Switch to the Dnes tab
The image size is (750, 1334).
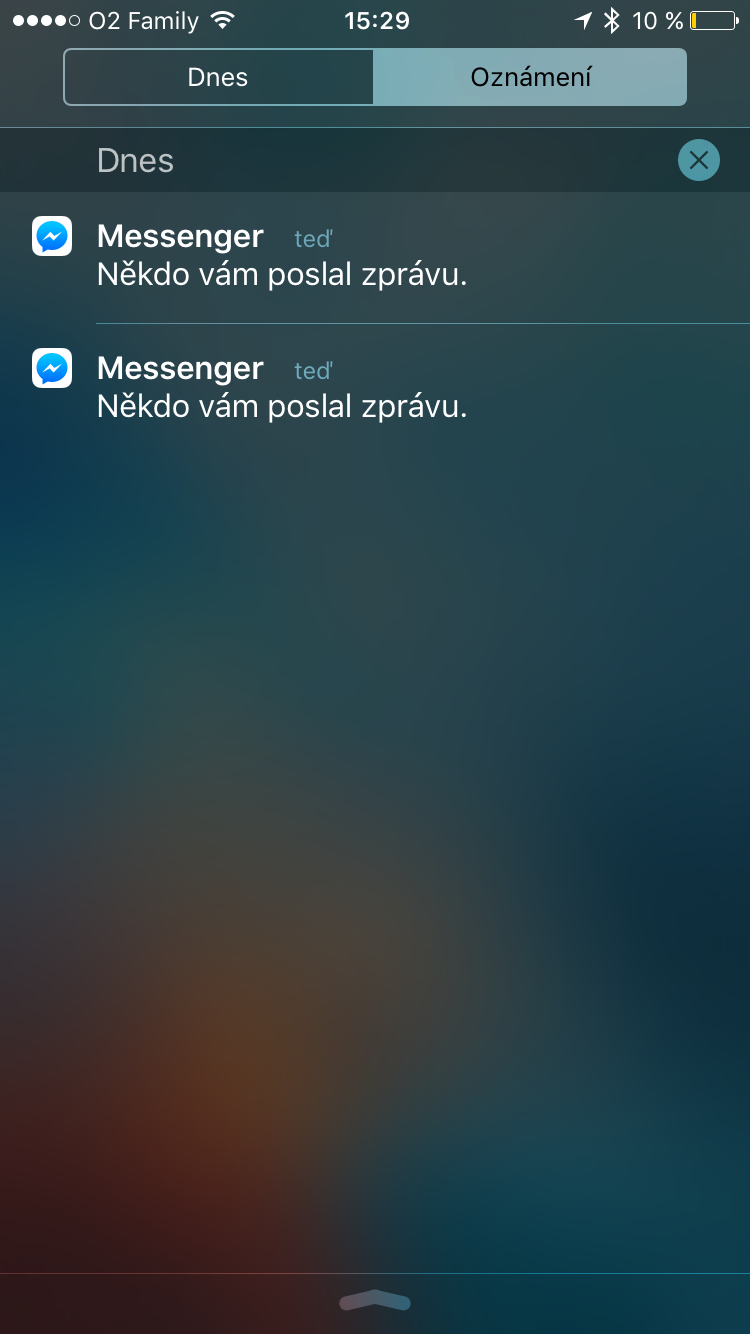click(218, 77)
